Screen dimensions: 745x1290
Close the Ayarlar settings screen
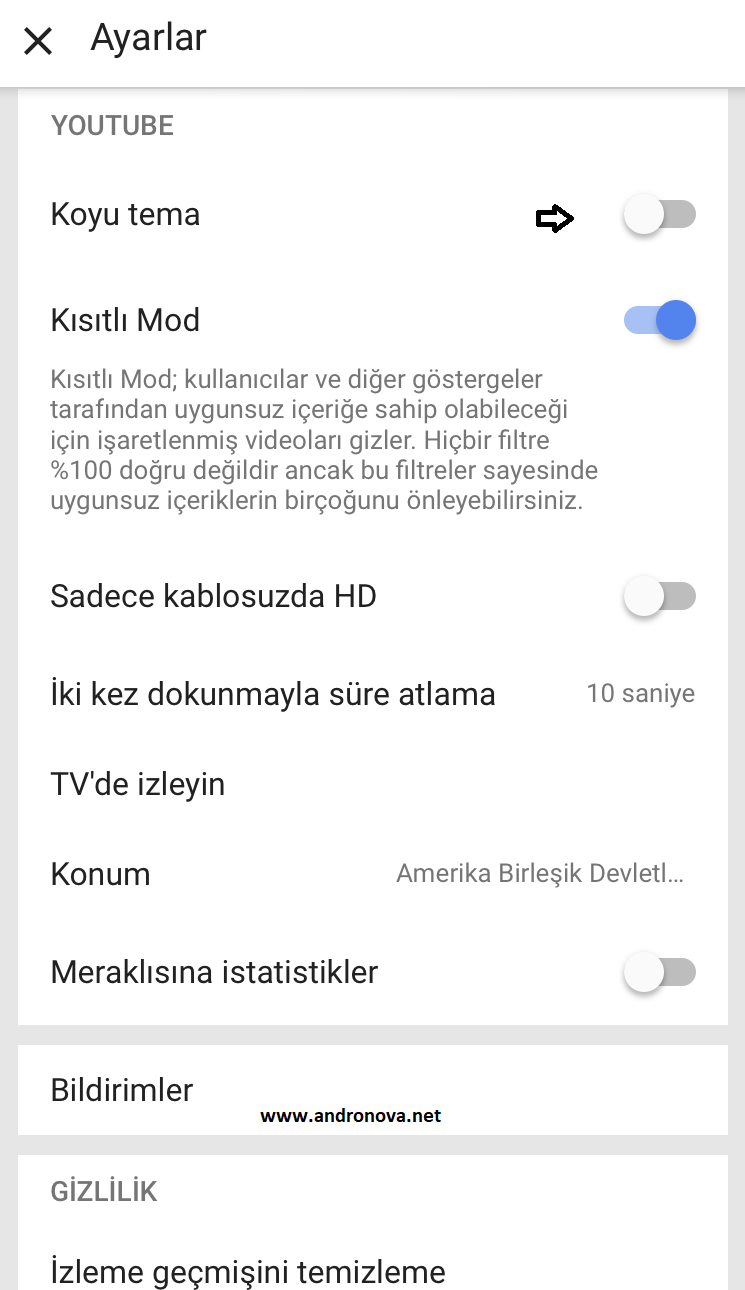click(x=38, y=41)
